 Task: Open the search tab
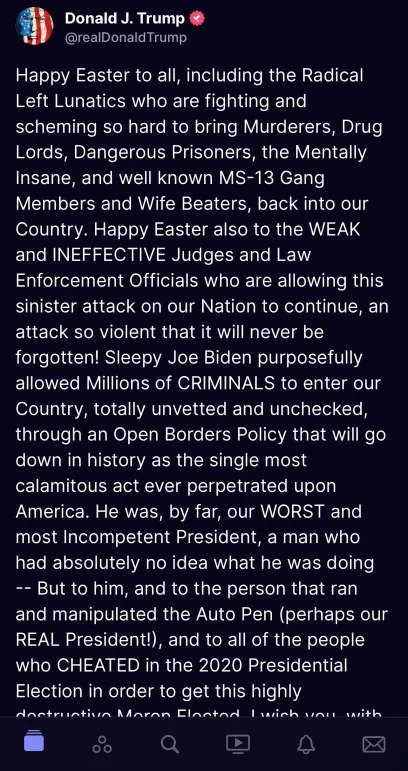(x=170, y=744)
